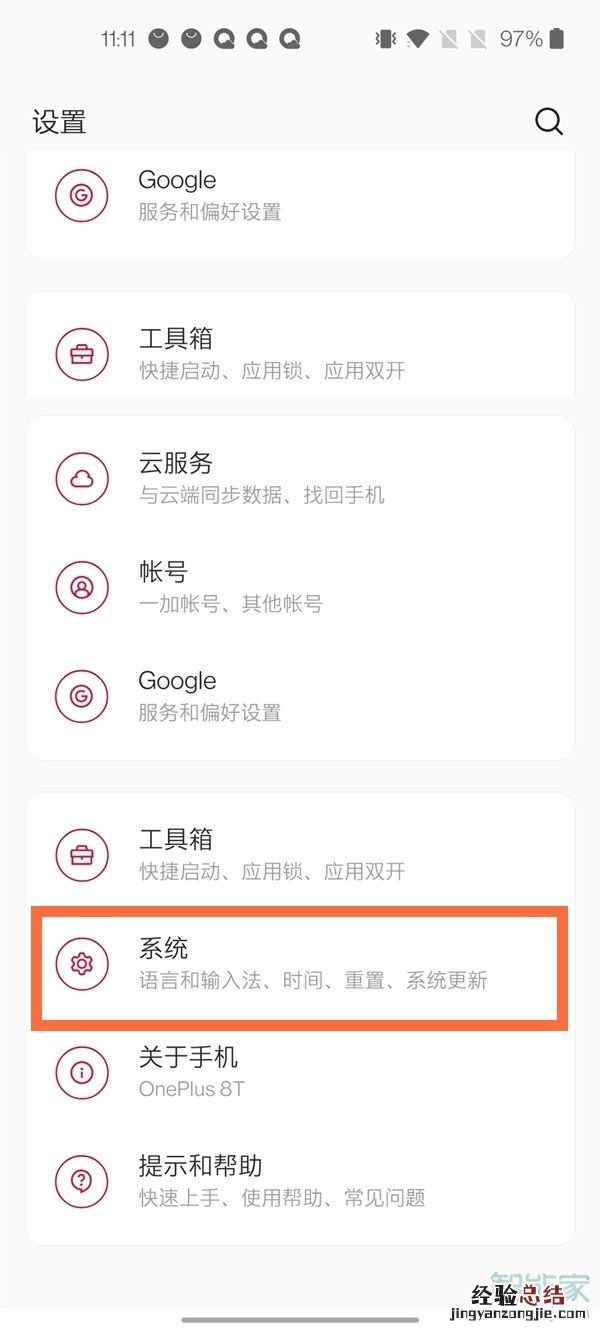Open 提示和帮助 tips and help
The image size is (600, 1332).
click(300, 1180)
